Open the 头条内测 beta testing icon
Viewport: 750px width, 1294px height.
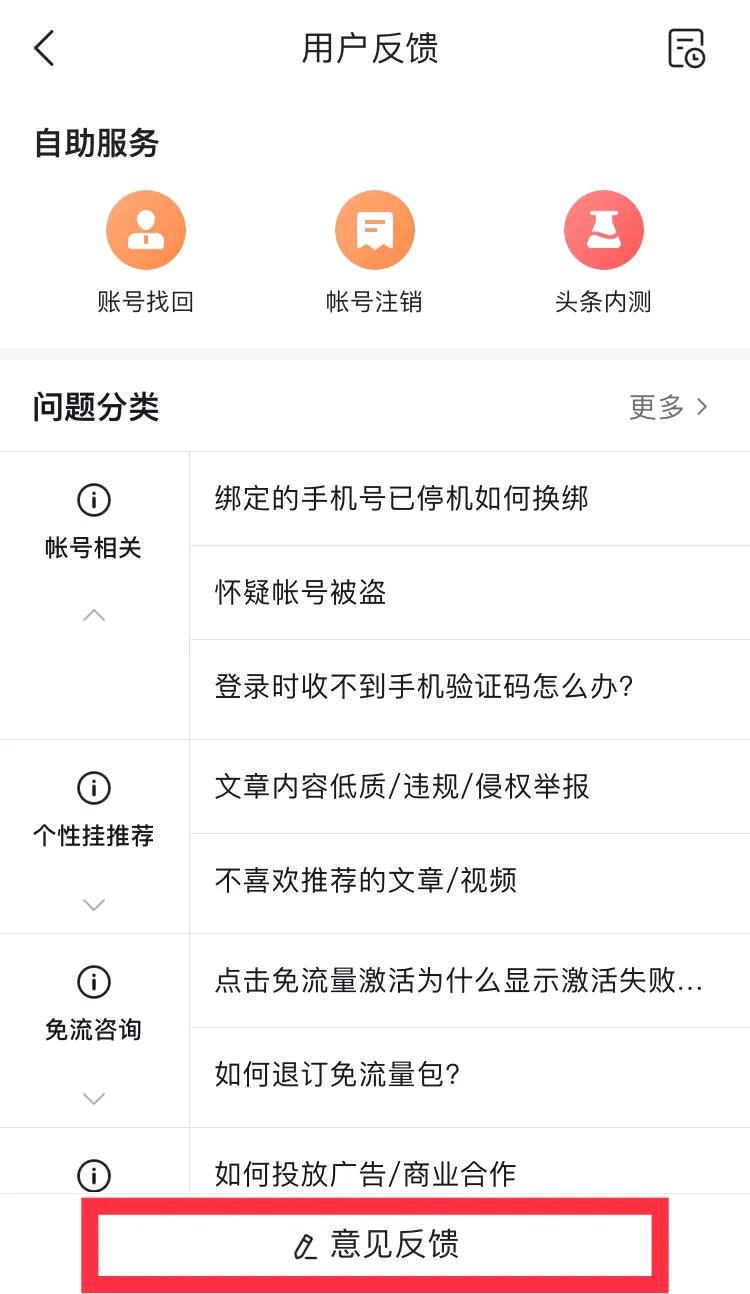point(604,229)
